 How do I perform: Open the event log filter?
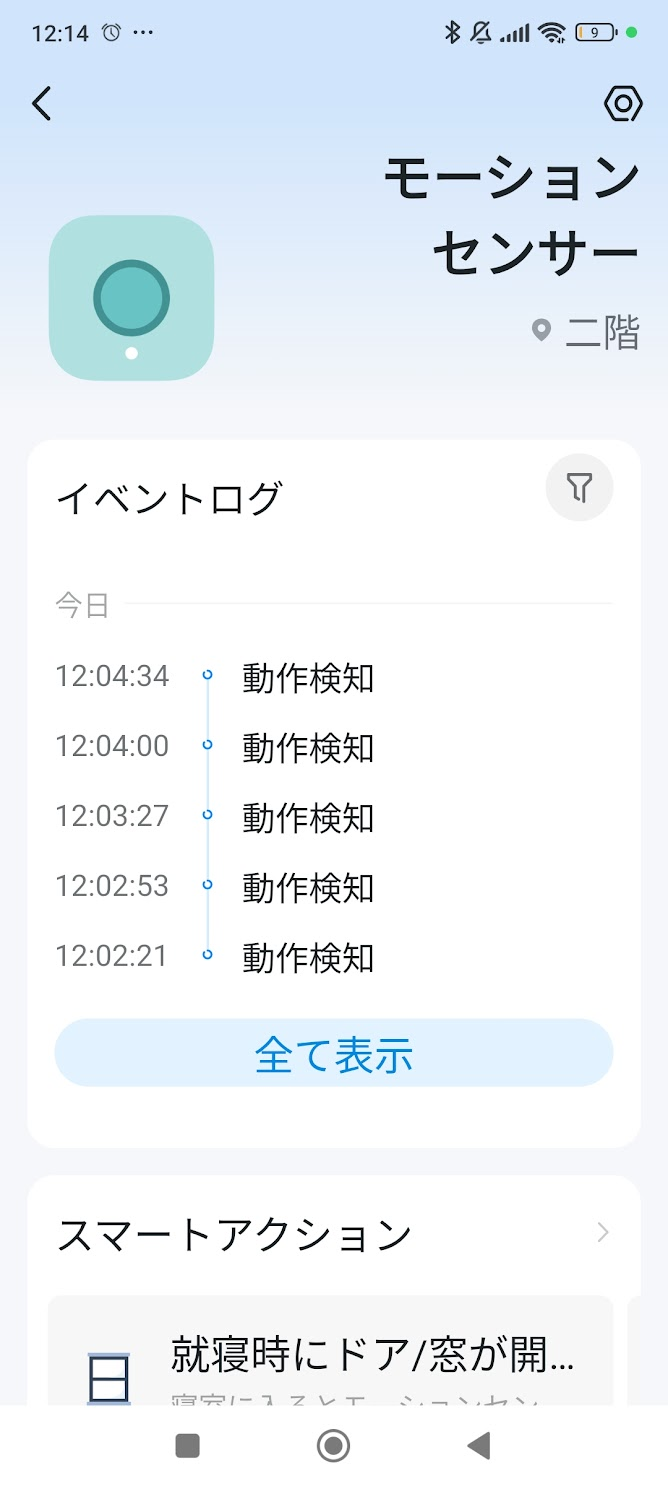pos(579,488)
